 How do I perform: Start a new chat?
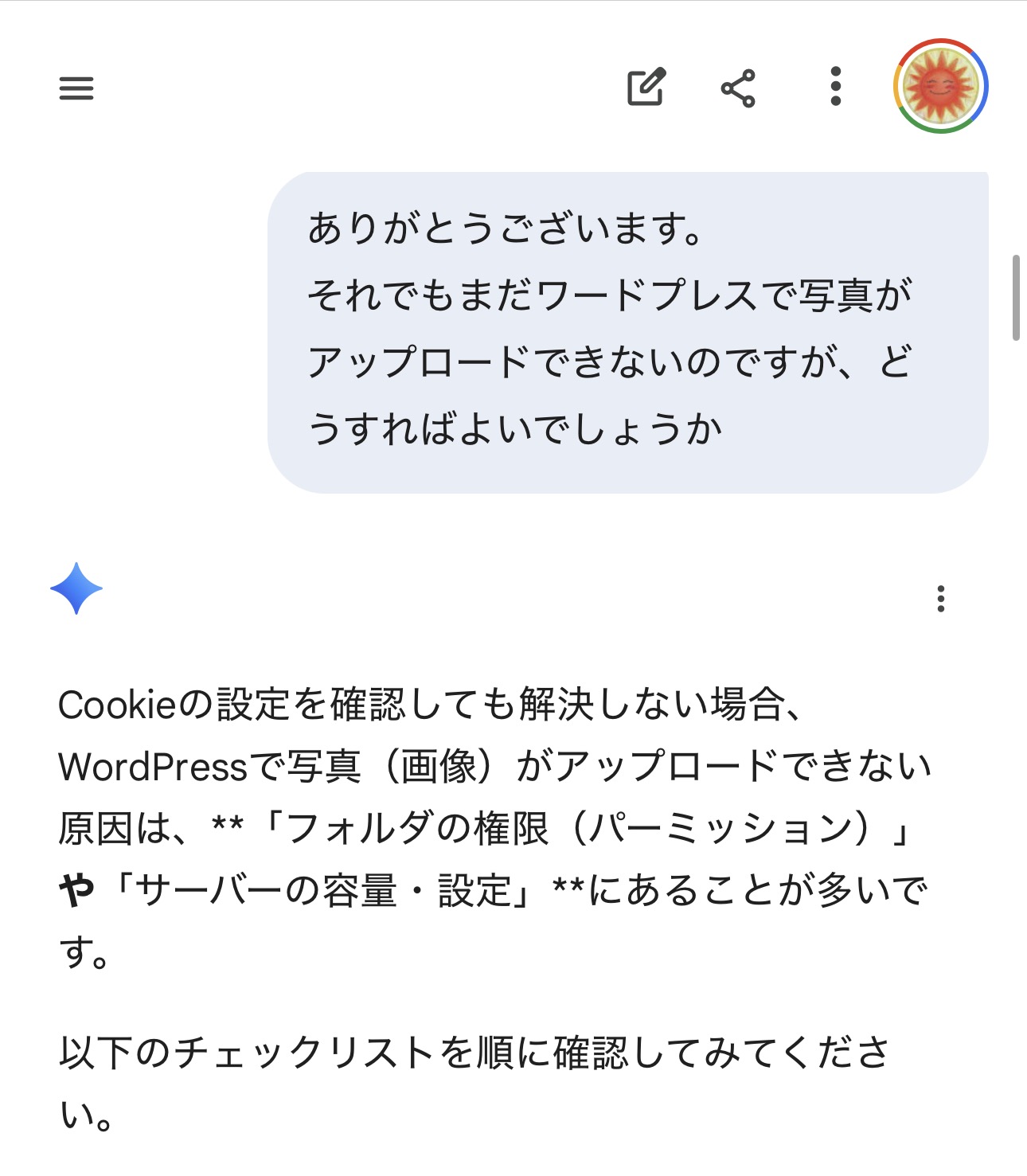646,87
